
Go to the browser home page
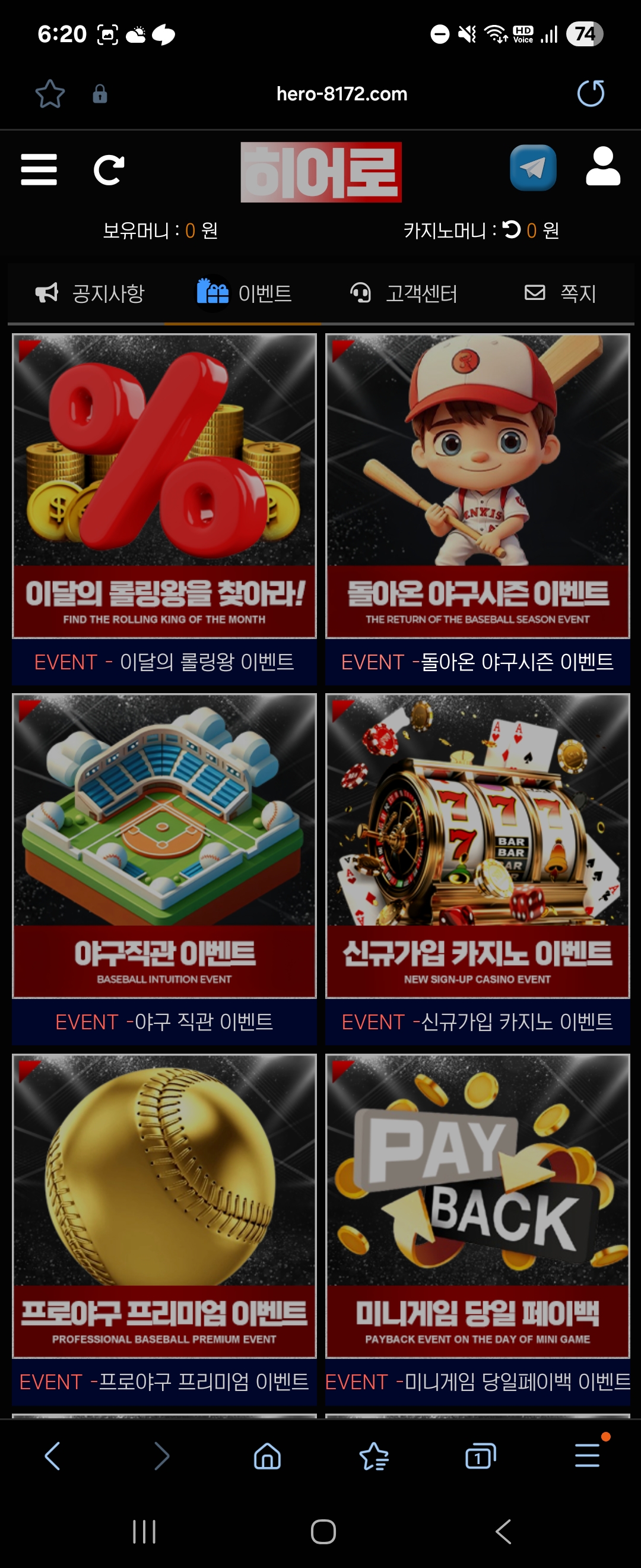coord(267,1456)
